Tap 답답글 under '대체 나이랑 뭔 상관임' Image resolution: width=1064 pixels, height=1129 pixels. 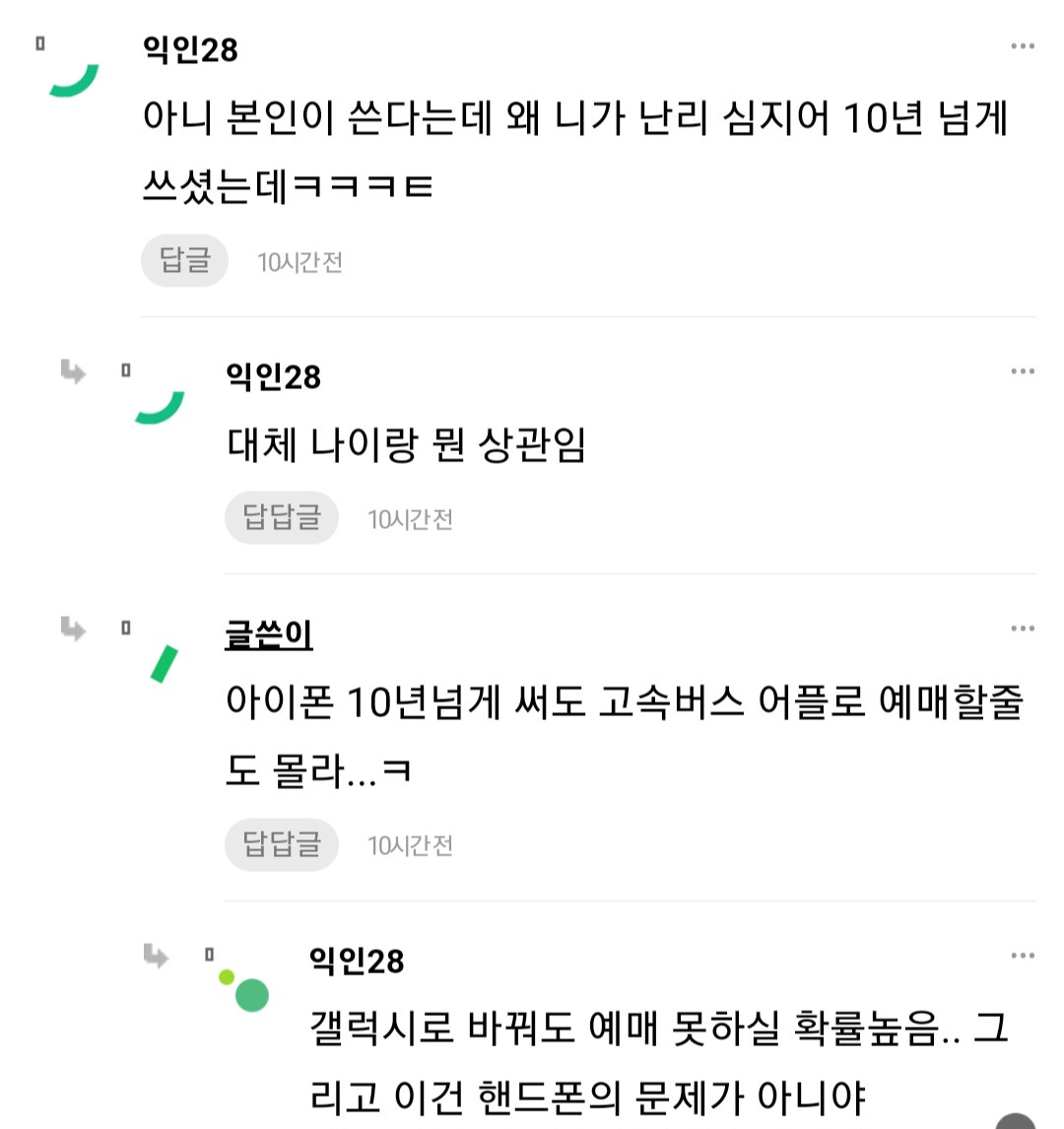tap(281, 518)
